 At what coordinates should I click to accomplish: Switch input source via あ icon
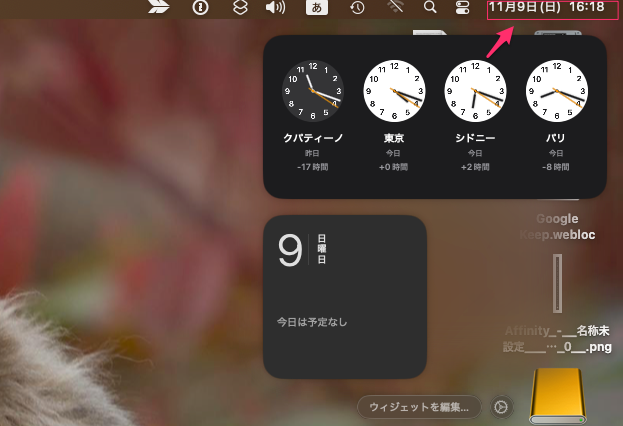click(x=315, y=8)
